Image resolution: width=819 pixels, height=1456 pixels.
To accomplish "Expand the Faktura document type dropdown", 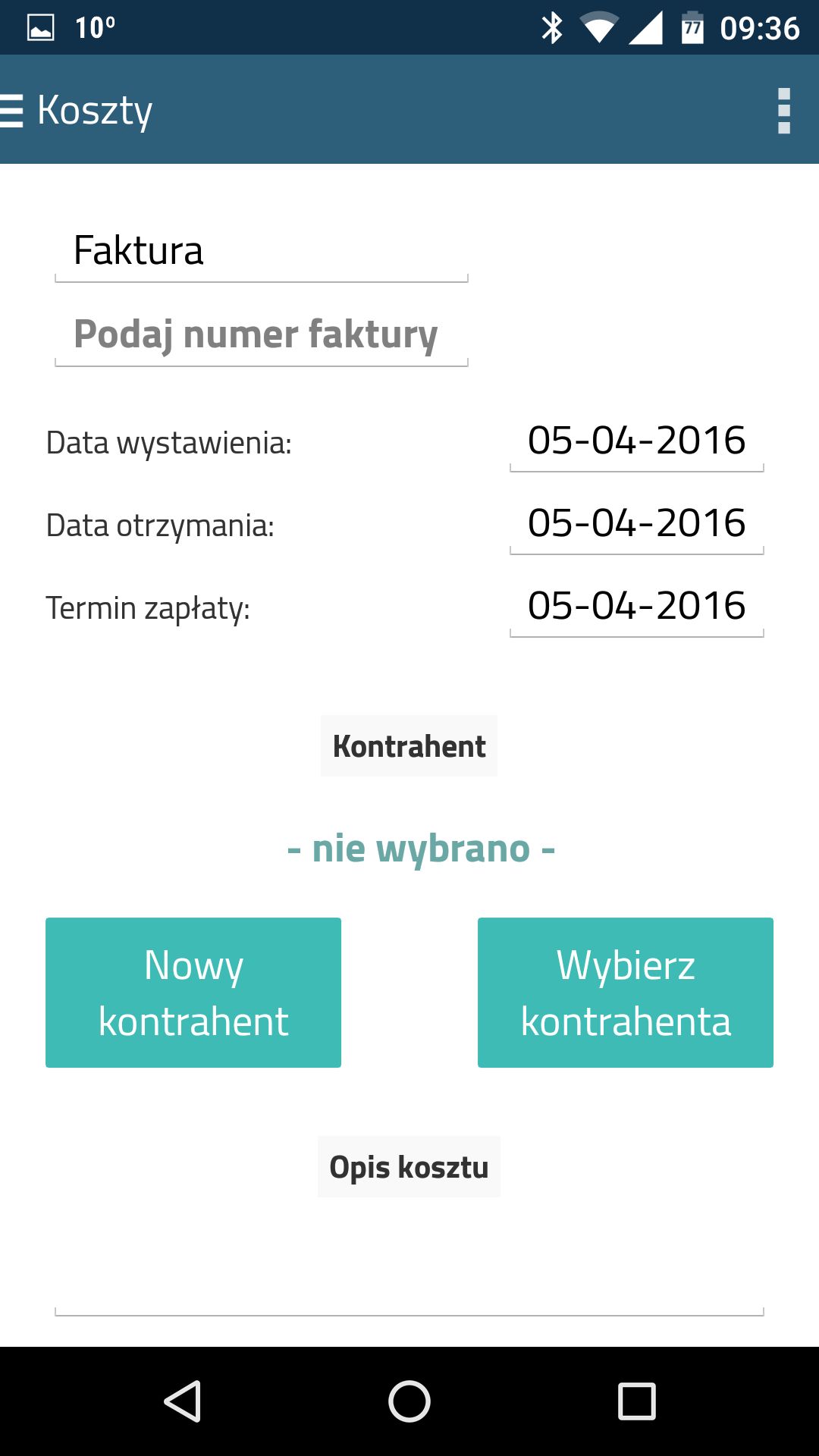I will click(261, 250).
